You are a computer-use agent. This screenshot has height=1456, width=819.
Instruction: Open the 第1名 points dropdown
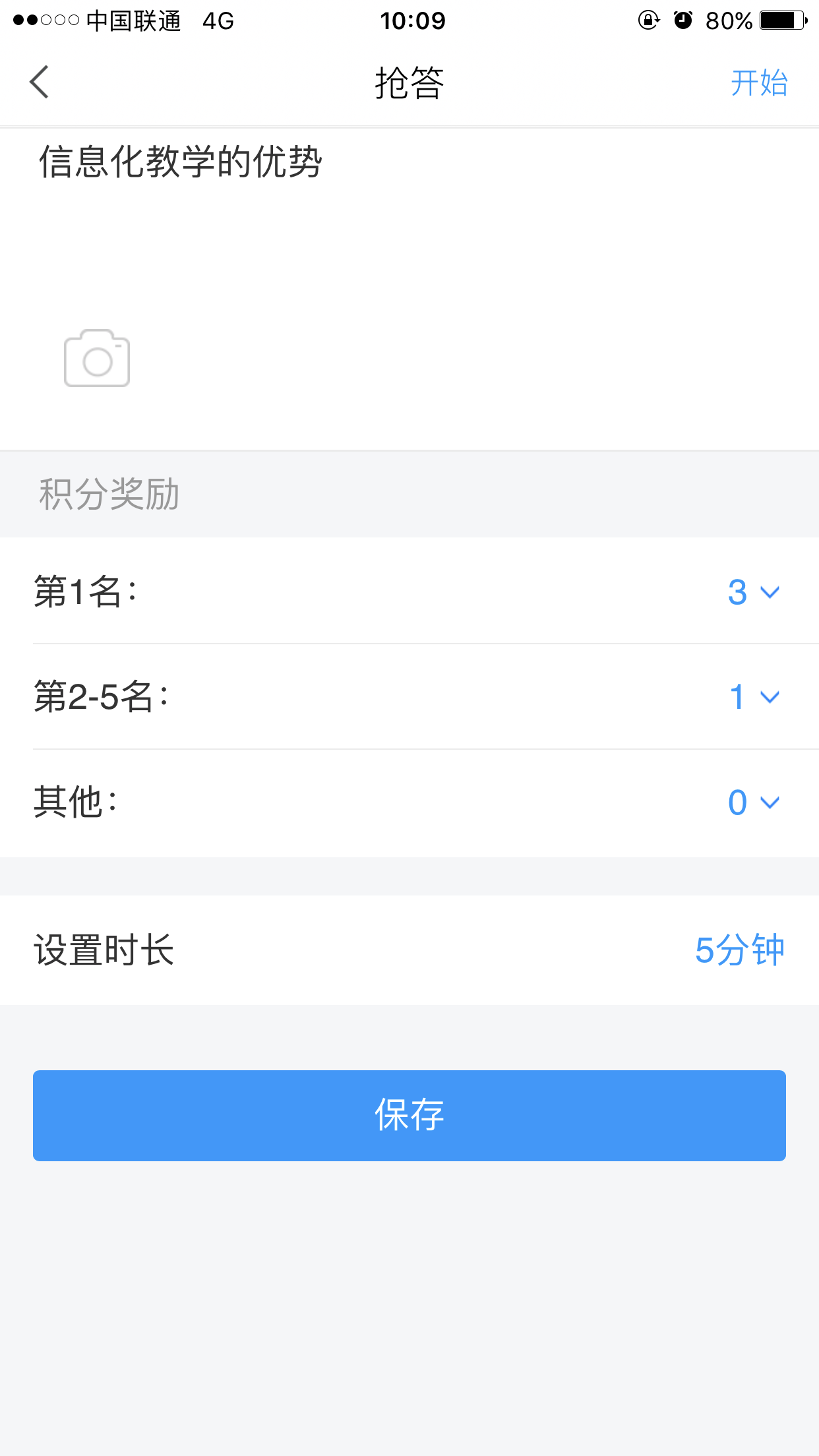coord(753,592)
